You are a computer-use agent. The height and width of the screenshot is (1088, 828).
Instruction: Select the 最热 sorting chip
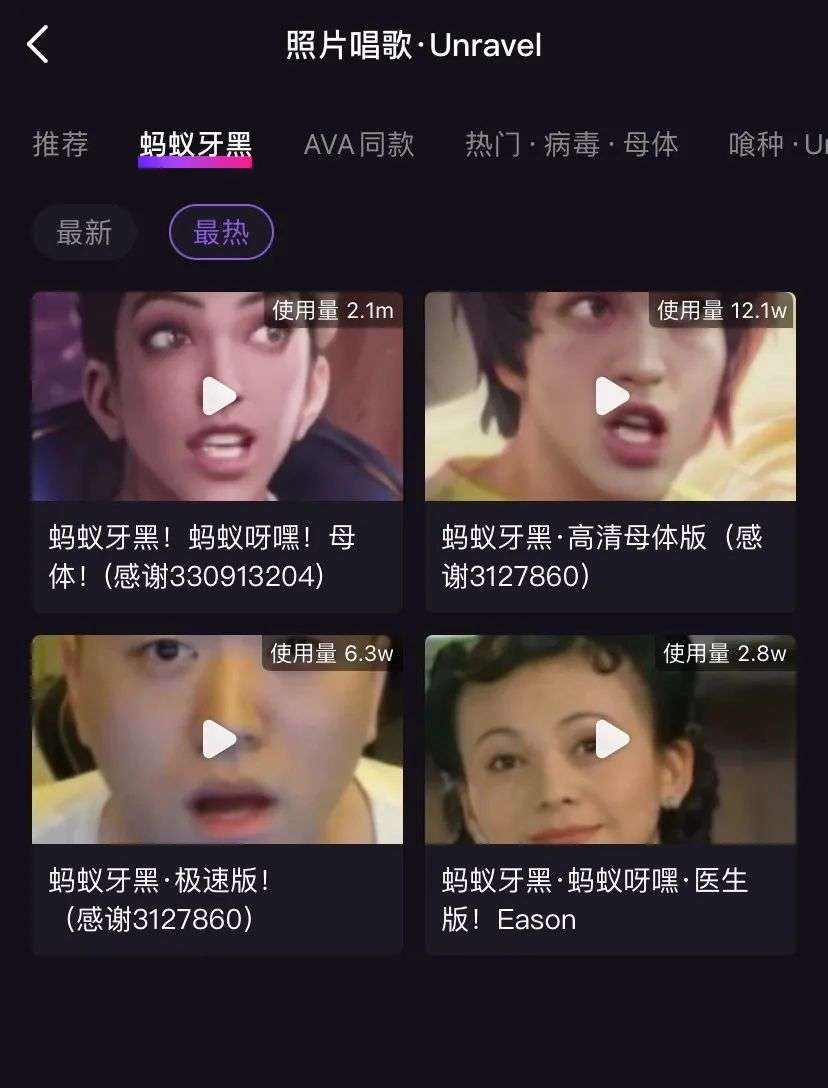coord(221,233)
